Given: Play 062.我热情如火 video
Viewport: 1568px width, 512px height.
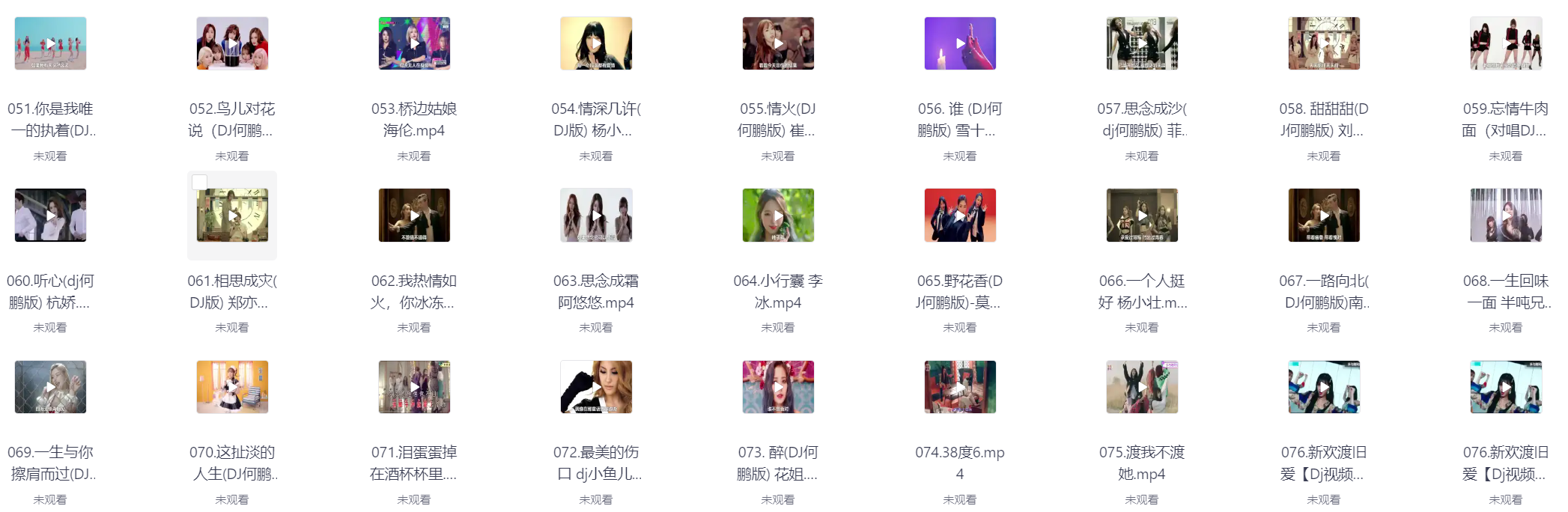Looking at the screenshot, I should 414,216.
